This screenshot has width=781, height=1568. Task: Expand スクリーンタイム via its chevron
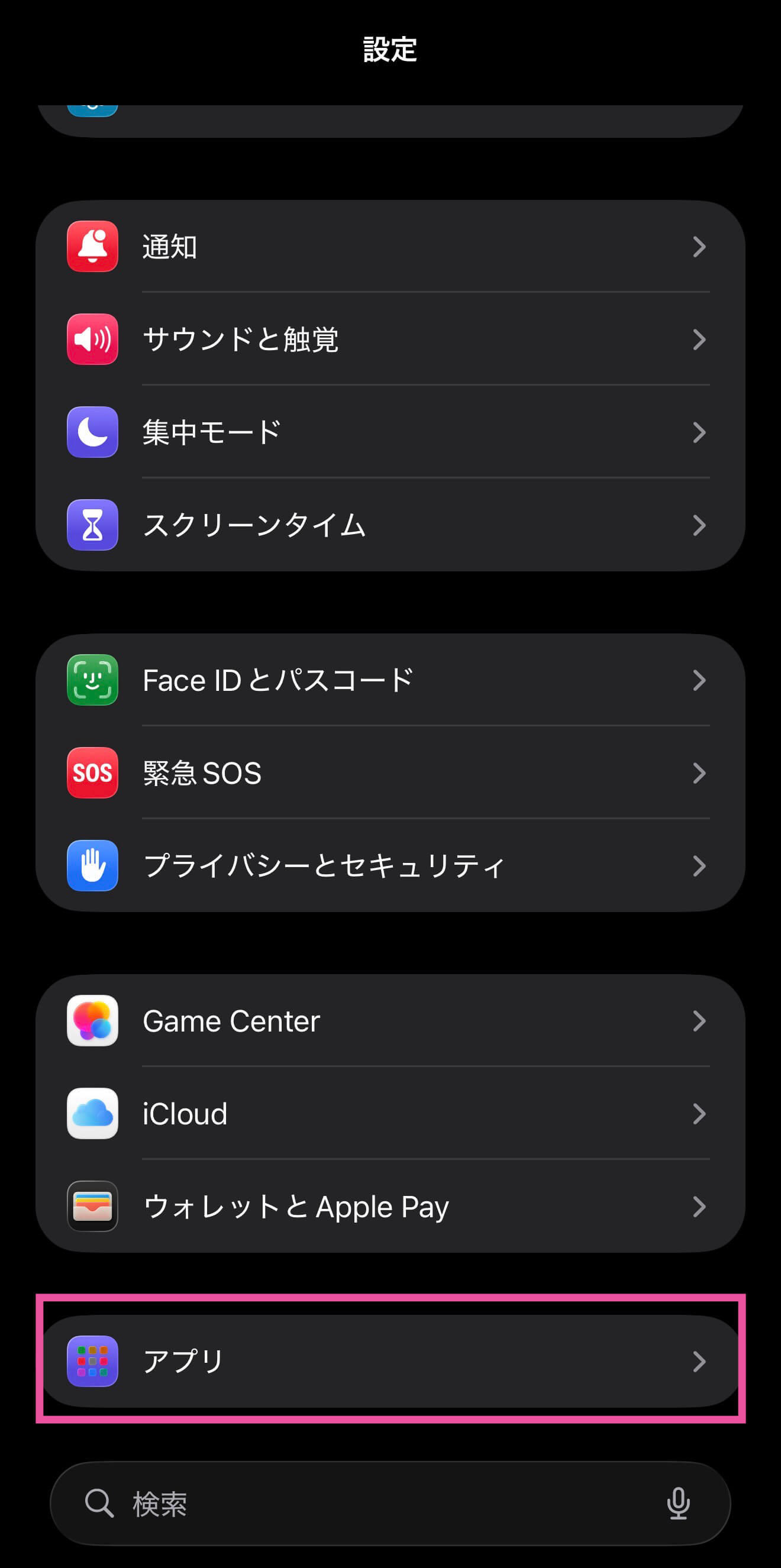point(699,525)
